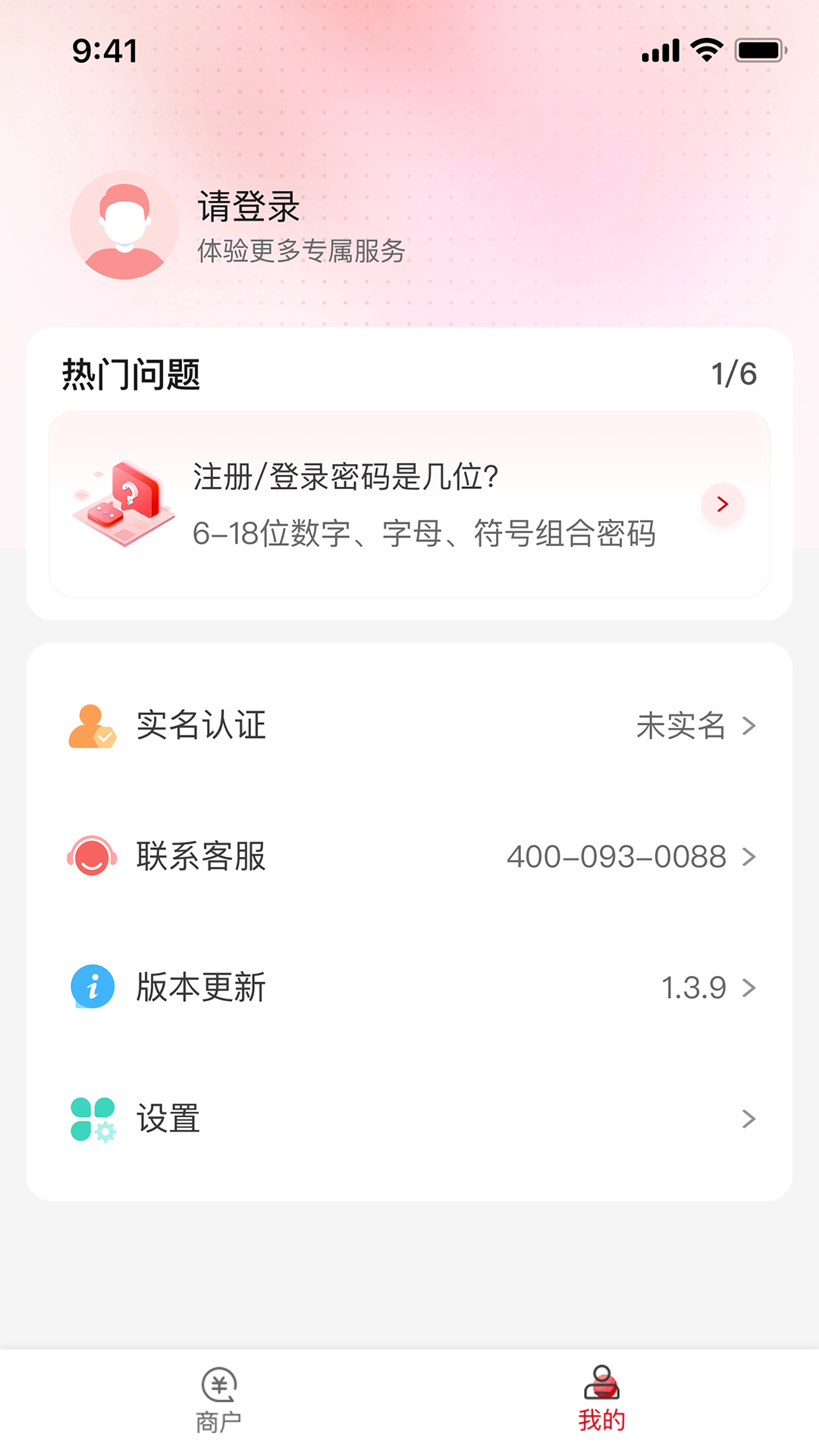The image size is (819, 1456).
Task: Click the 1/6 carousel indicator
Action: click(733, 372)
